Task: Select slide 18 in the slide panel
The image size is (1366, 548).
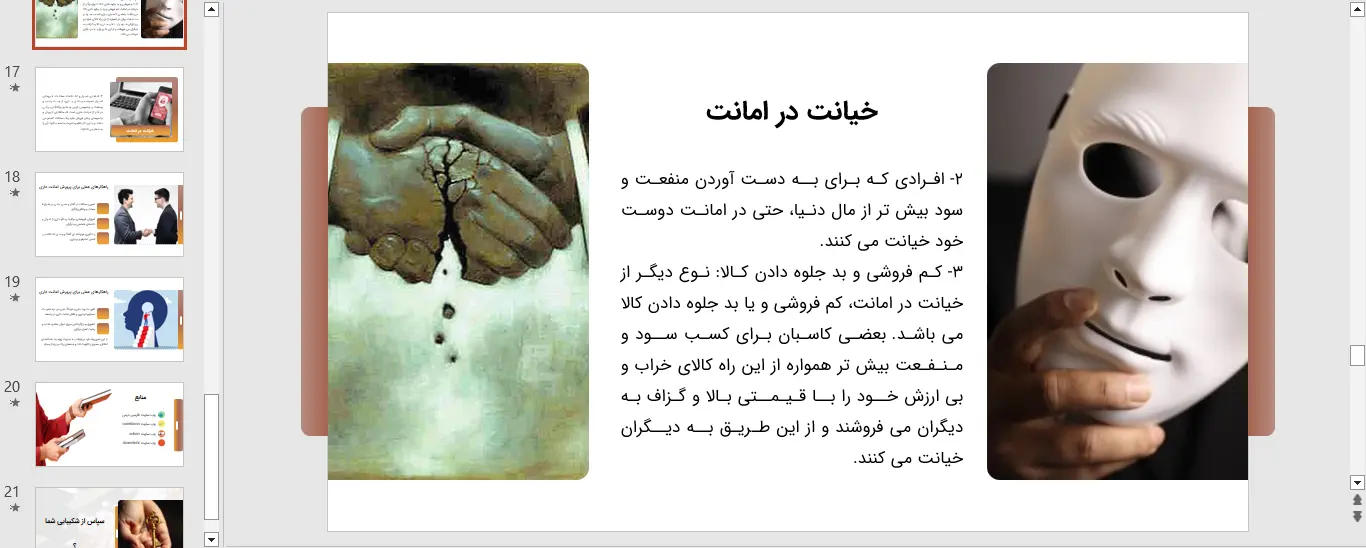Action: [109, 214]
